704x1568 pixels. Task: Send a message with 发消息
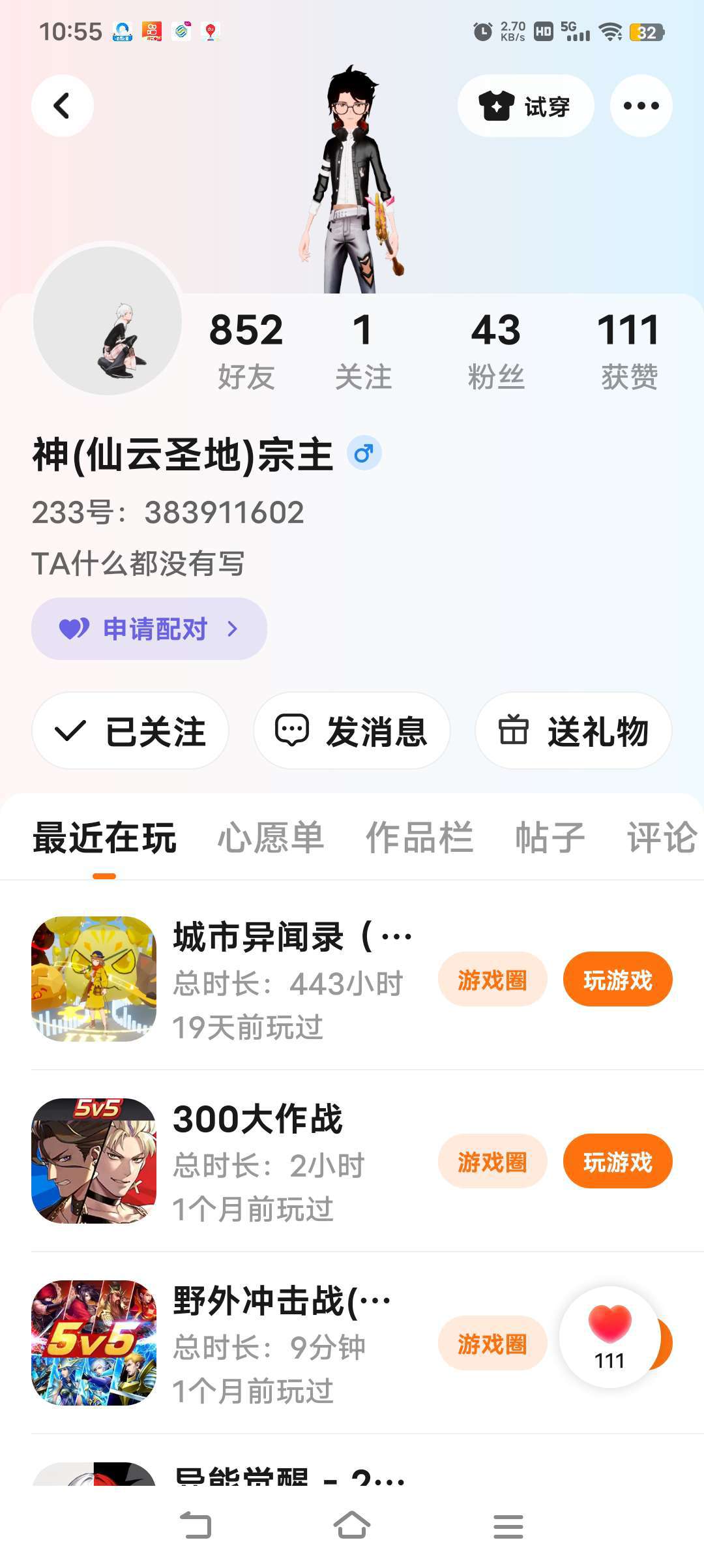click(351, 731)
